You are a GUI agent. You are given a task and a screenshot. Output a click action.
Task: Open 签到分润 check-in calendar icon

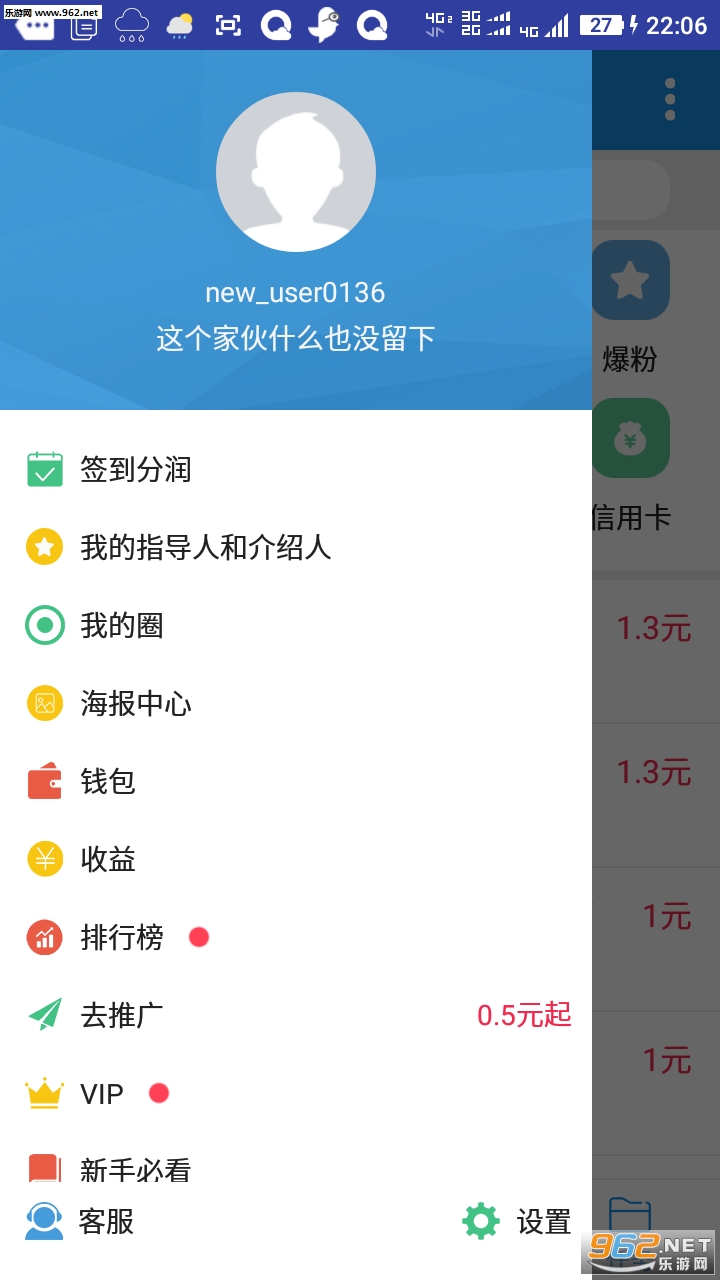44,469
